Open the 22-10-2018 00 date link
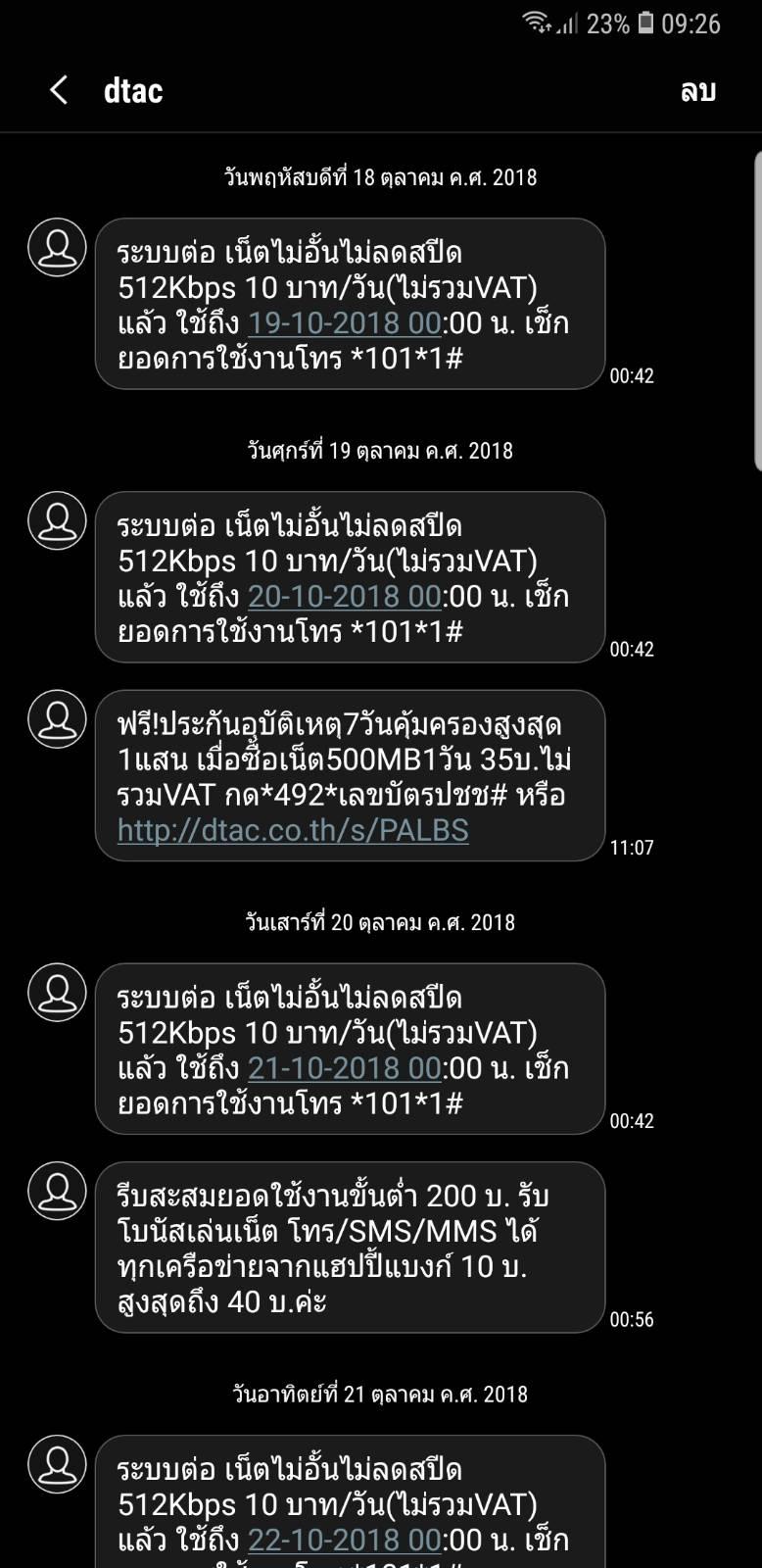762x1568 pixels. [x=345, y=1540]
